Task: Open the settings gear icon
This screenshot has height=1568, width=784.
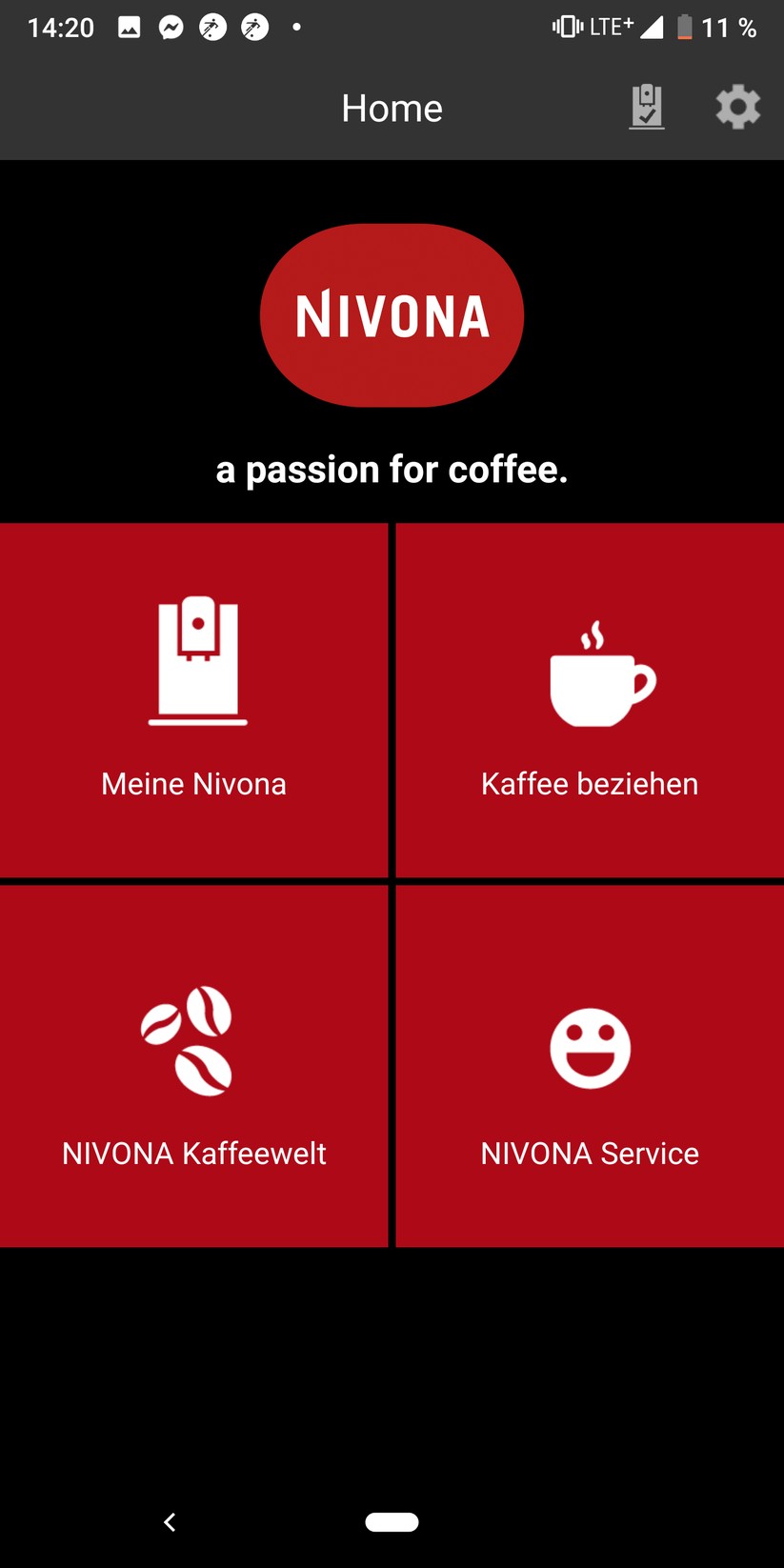Action: pos(738,108)
